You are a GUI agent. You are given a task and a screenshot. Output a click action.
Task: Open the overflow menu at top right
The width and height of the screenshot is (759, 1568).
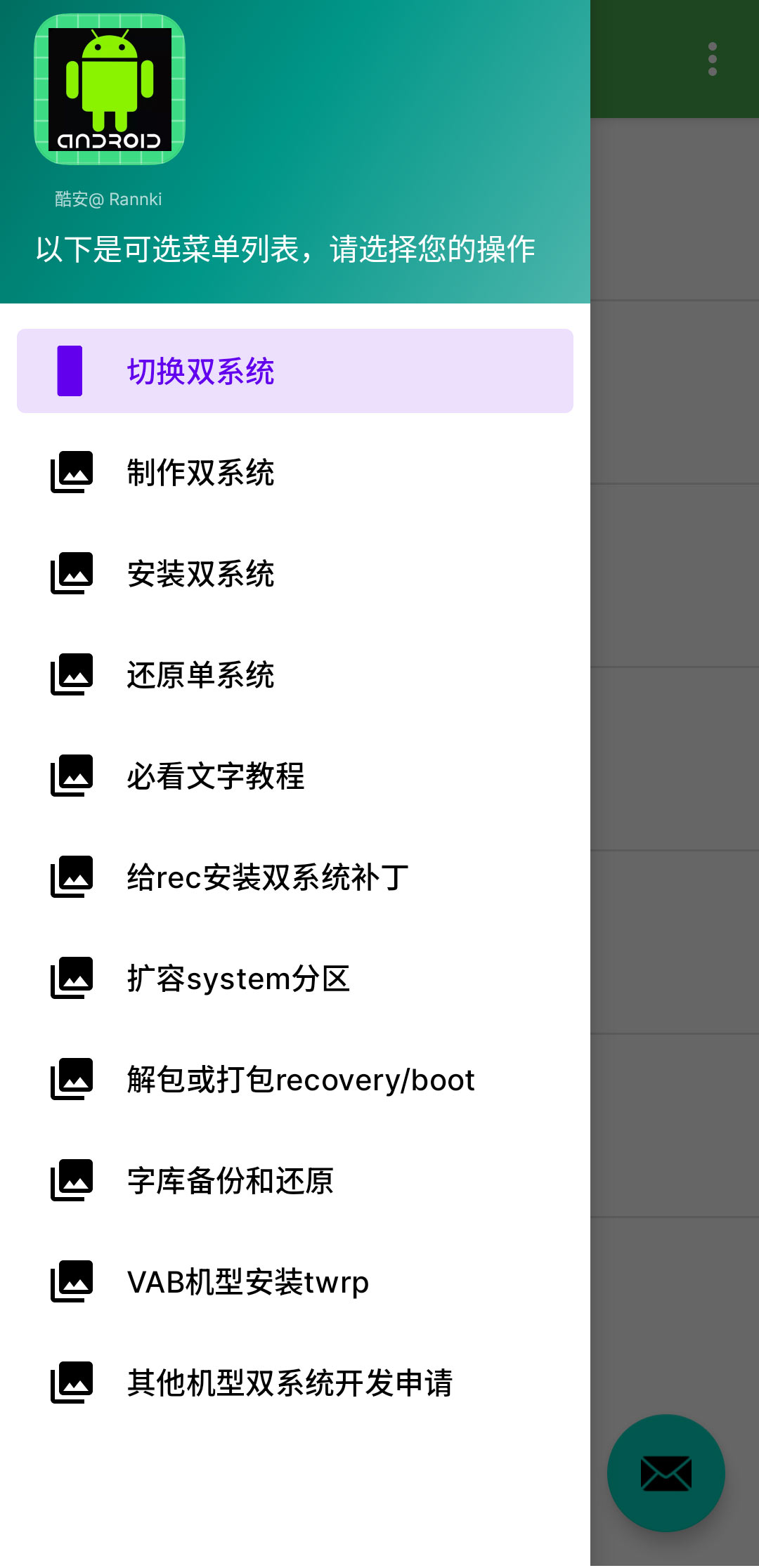tap(713, 58)
